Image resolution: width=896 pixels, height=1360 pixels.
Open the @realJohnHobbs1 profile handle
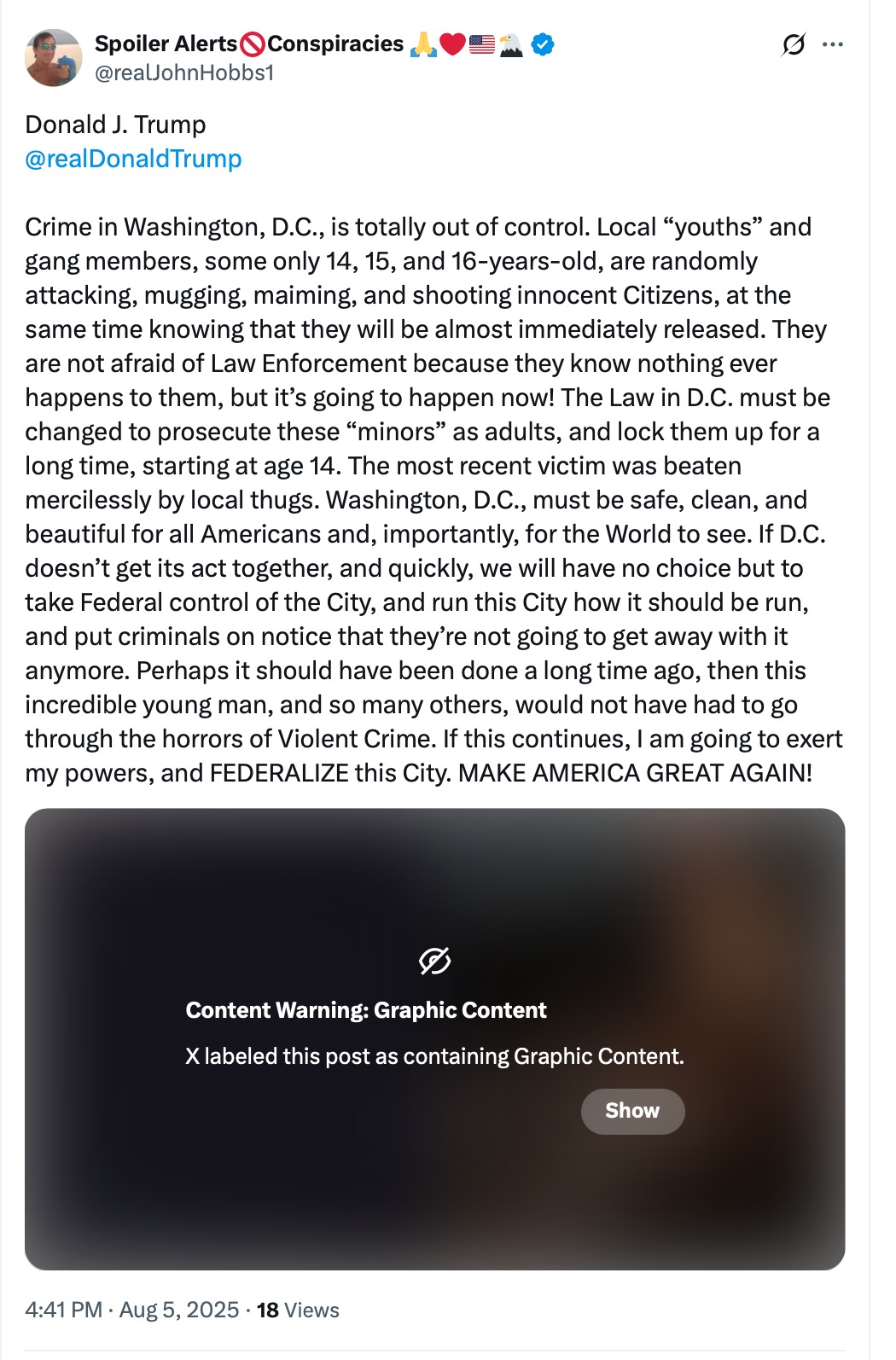[184, 73]
